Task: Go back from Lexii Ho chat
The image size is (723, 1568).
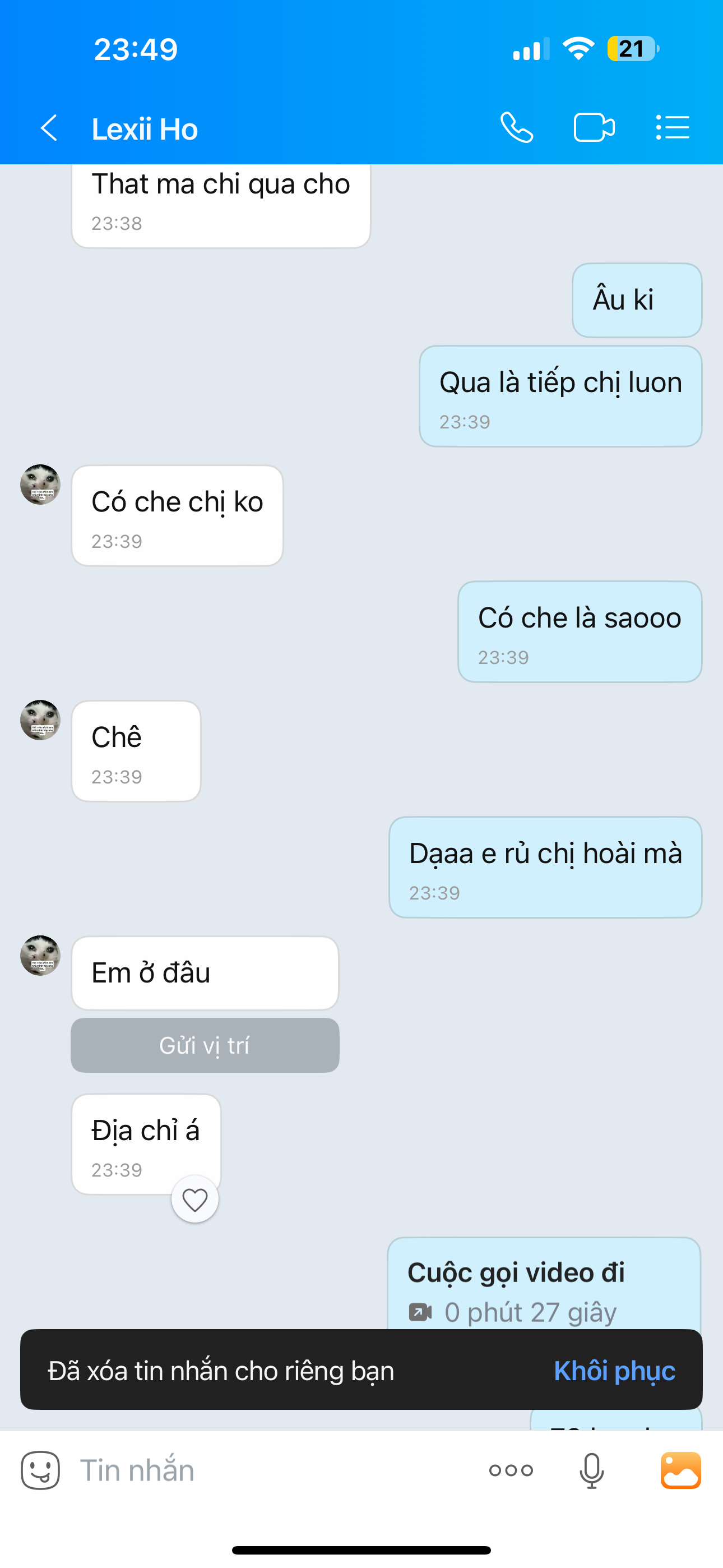Action: coord(49,128)
